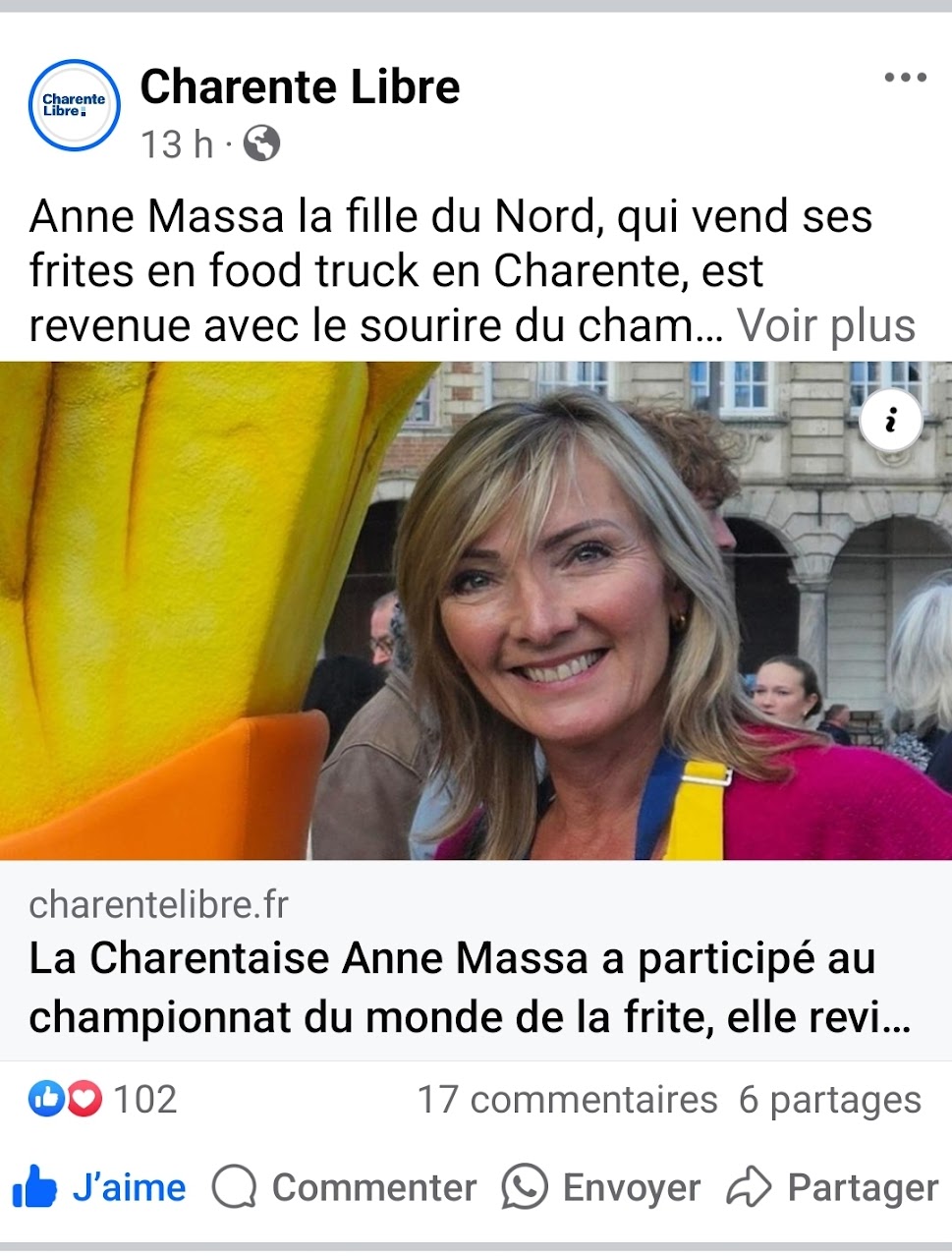The height and width of the screenshot is (1258, 952).
Task: View the 102 reactions list
Action: point(104,1100)
